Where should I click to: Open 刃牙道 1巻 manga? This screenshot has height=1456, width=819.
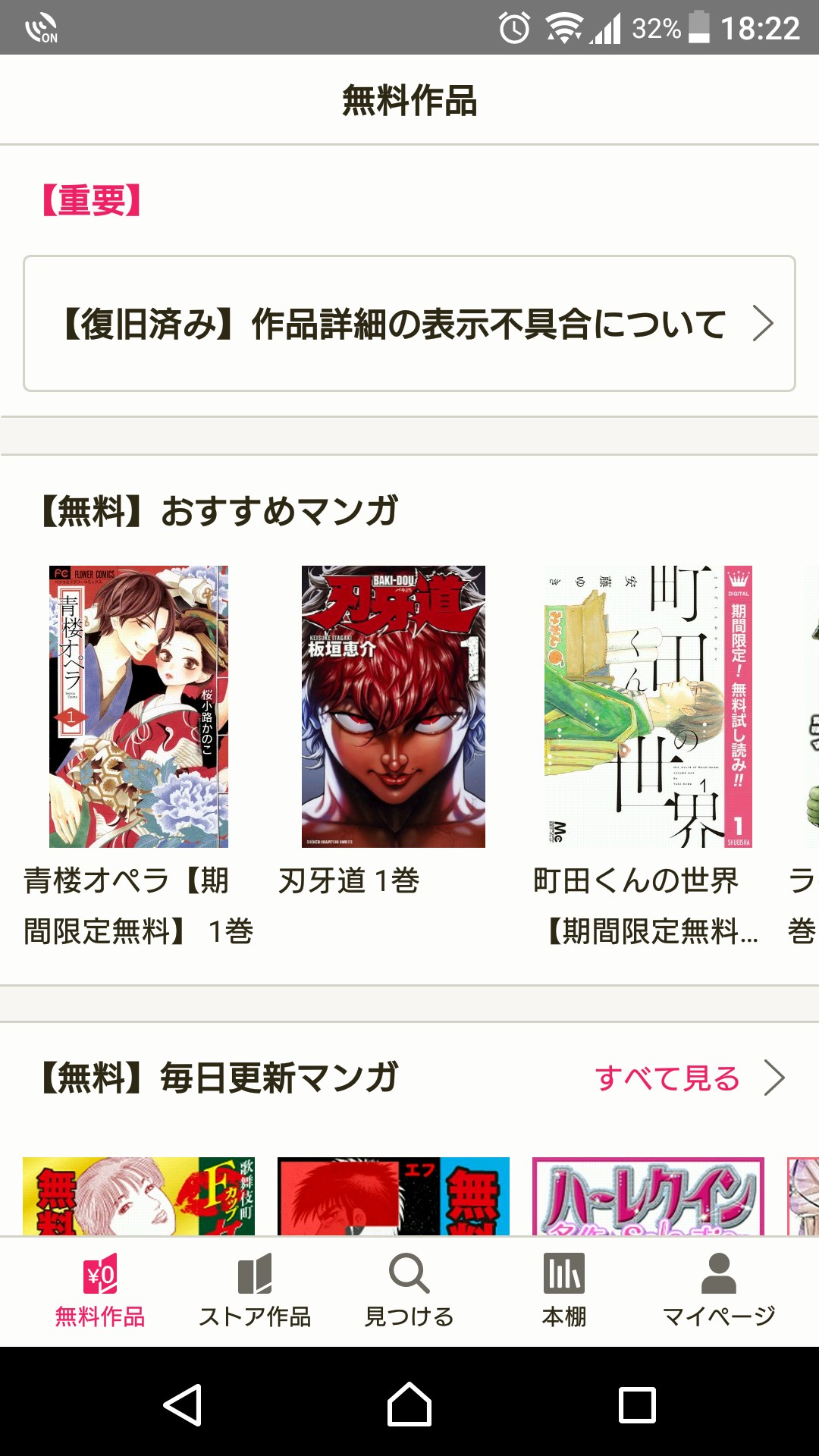[393, 706]
